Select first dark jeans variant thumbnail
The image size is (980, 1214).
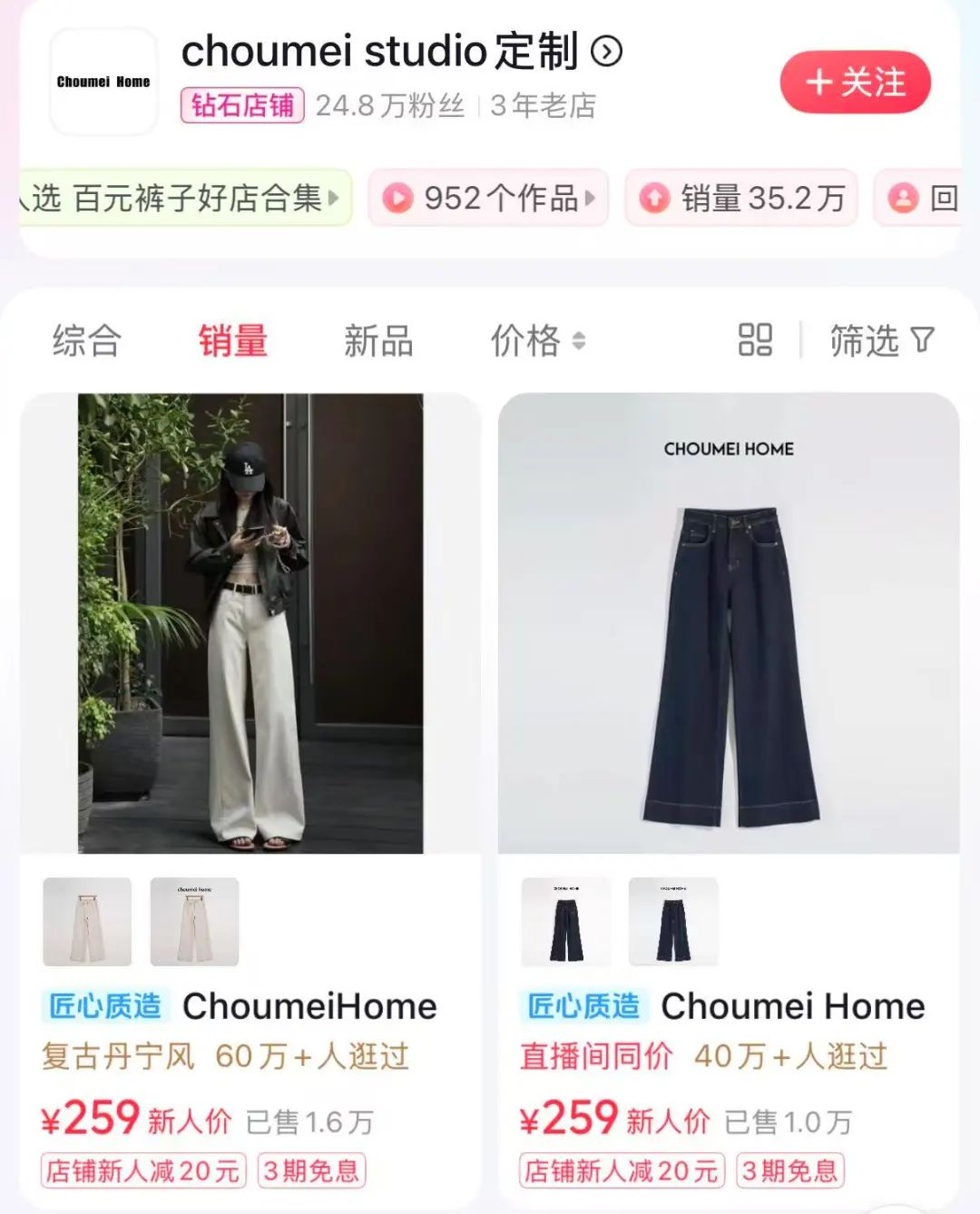(565, 921)
